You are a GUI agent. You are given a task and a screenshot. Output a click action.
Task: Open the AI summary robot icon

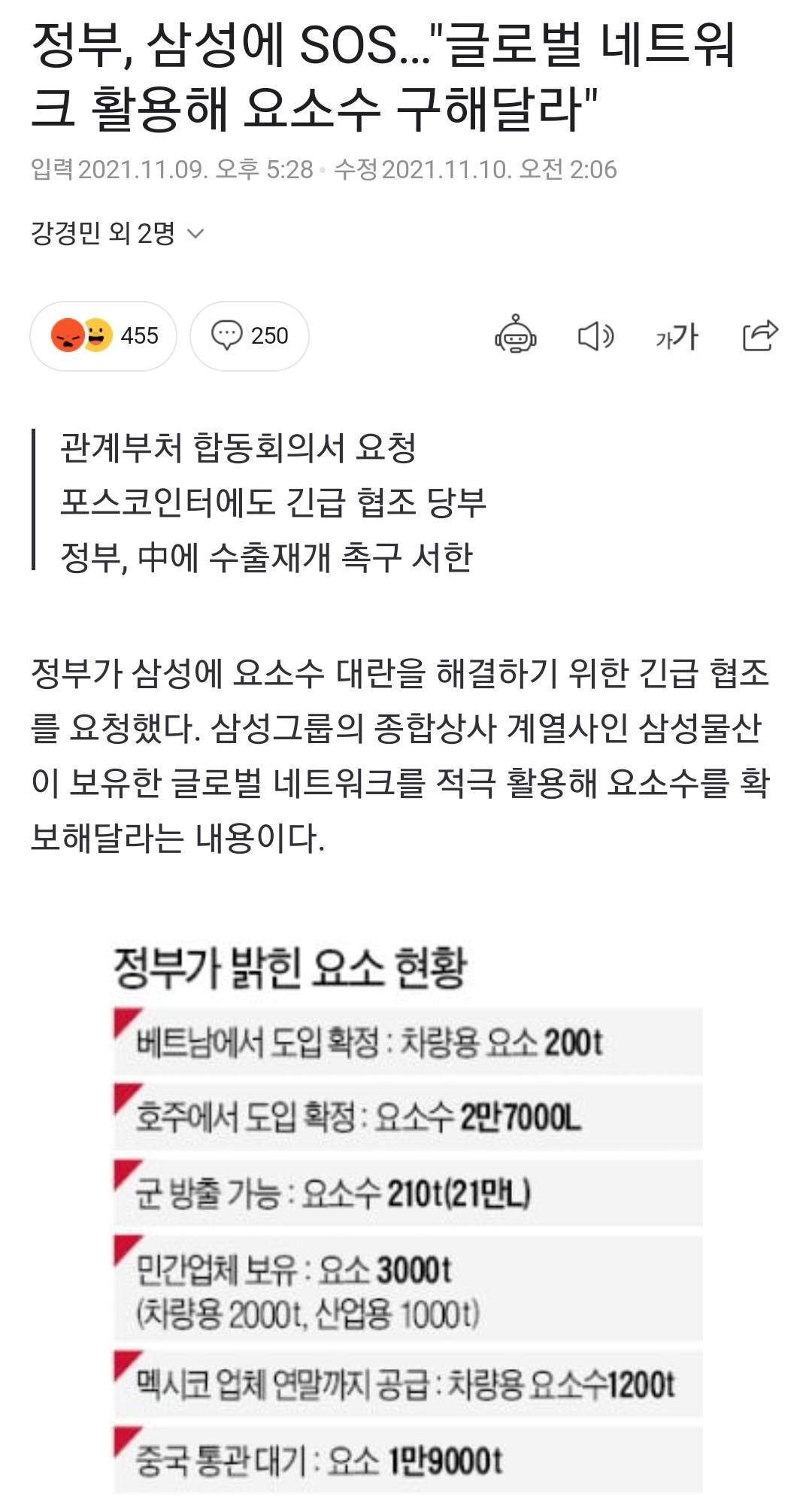[516, 335]
